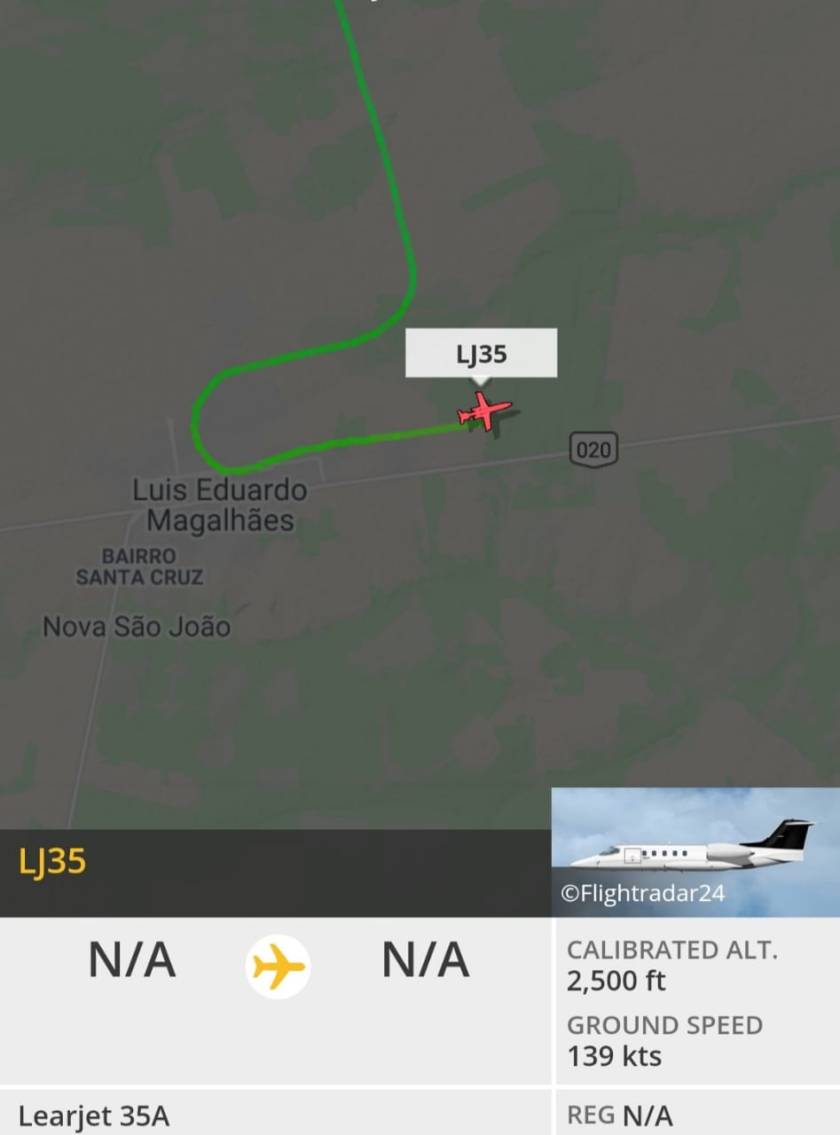Tap the red aircraft marker on the map
Viewport: 840px width, 1135px height.
pos(485,410)
